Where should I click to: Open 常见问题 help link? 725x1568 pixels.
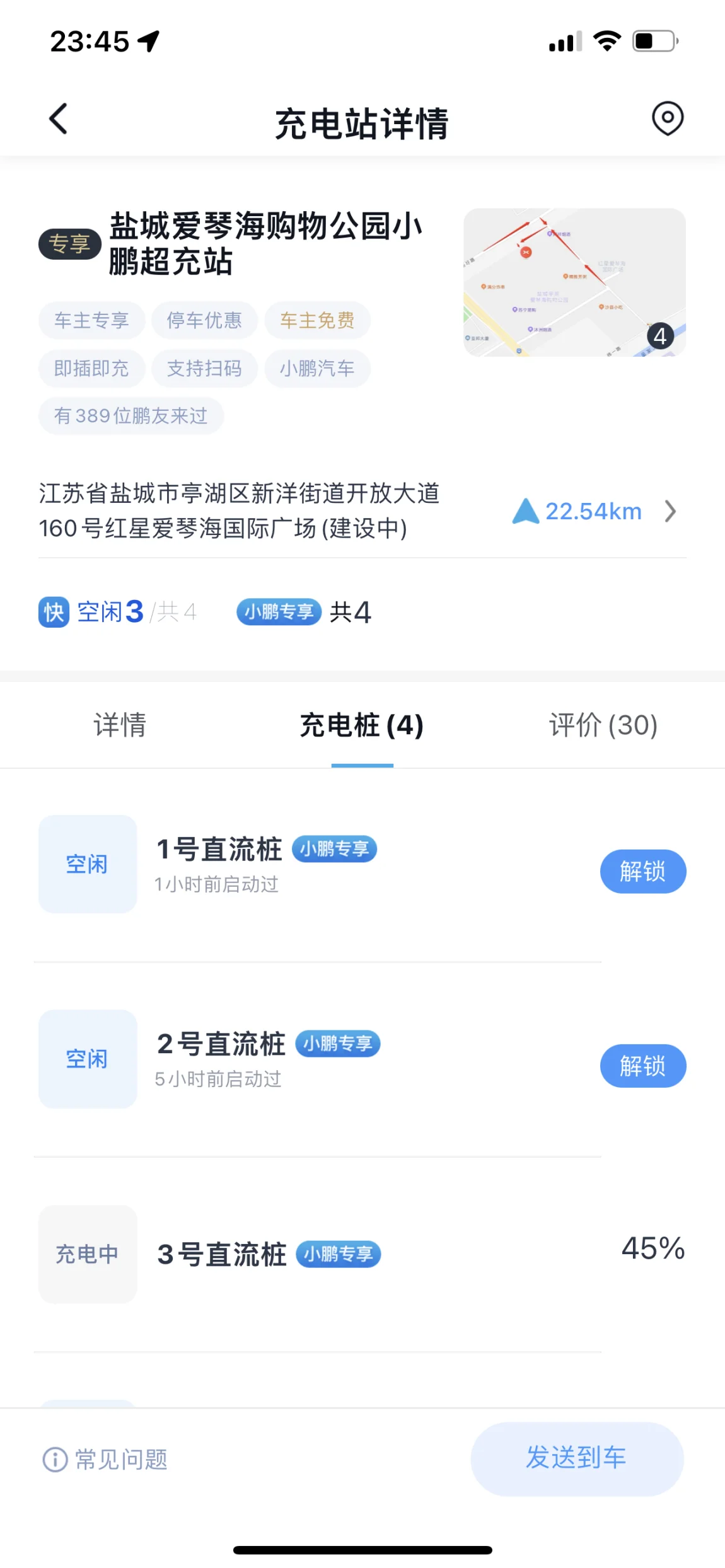105,1459
